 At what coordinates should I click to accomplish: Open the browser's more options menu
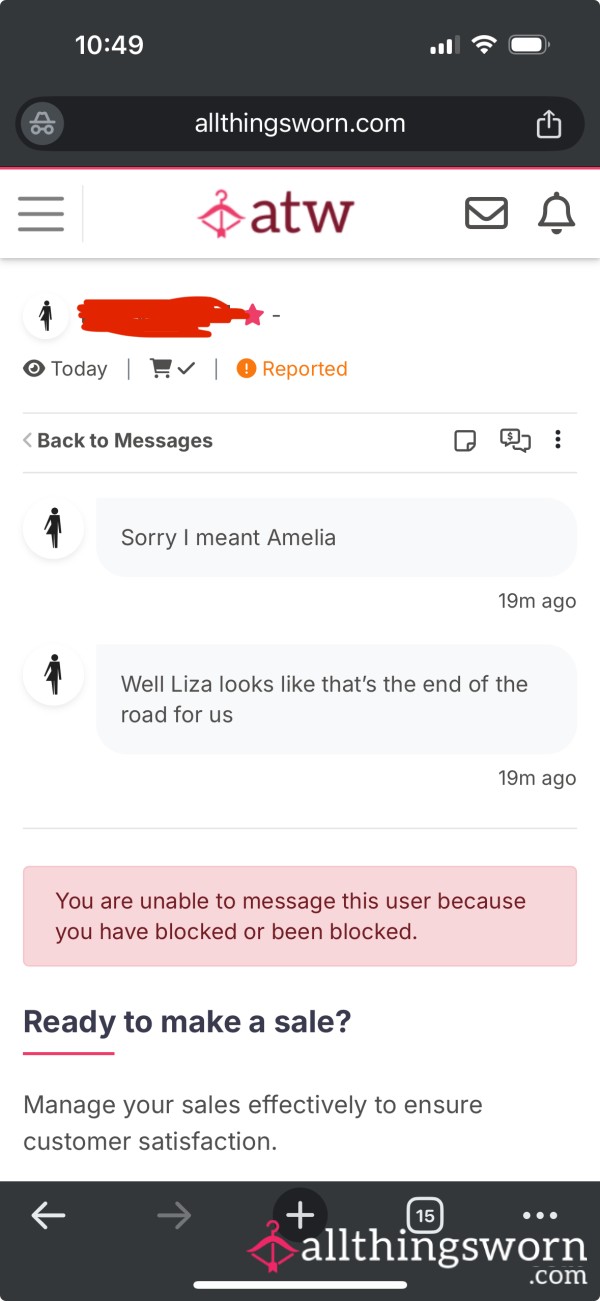point(540,1216)
